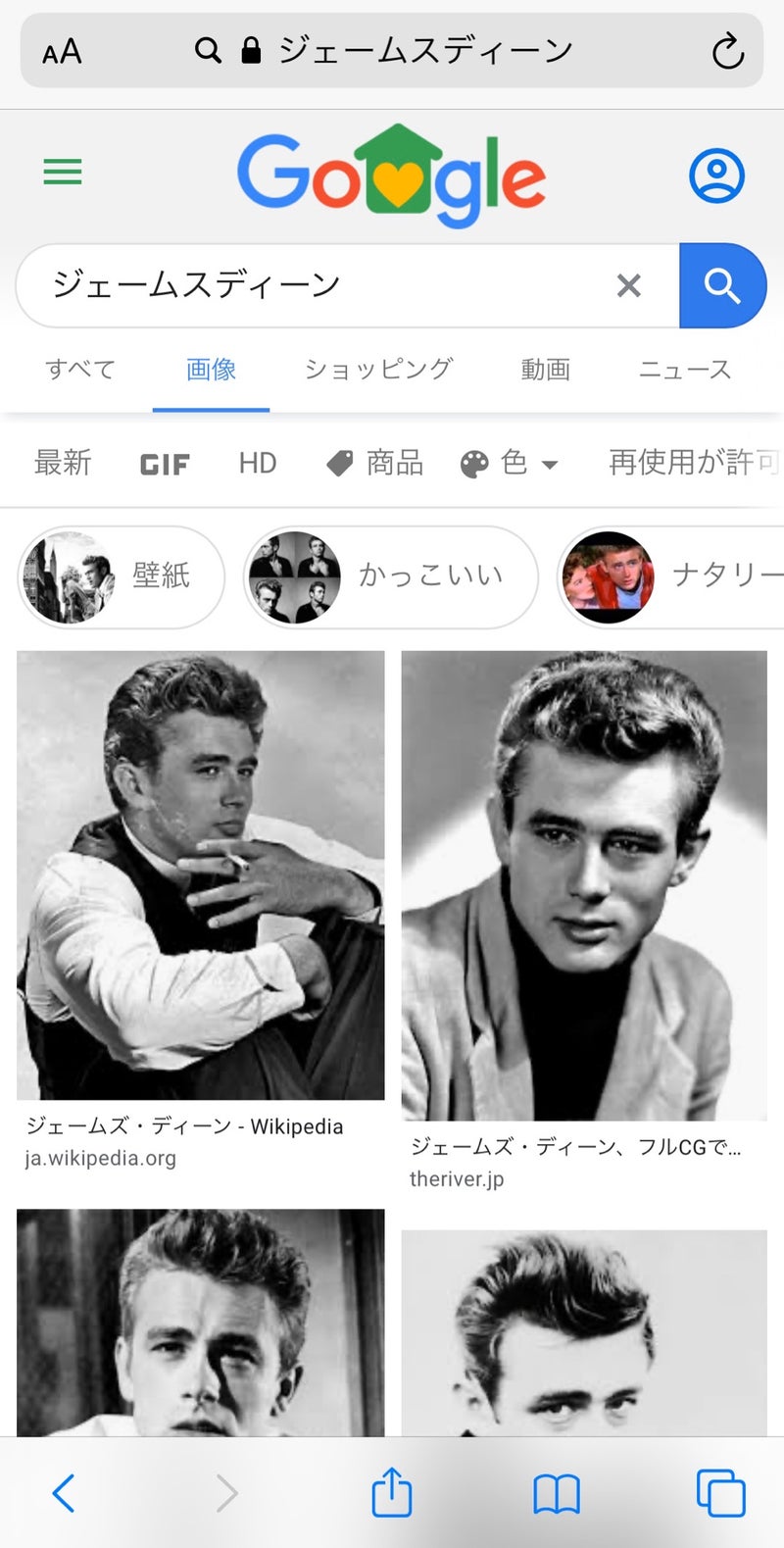Open the hamburger menu
Image resolution: width=784 pixels, height=1548 pixels.
tap(63, 174)
